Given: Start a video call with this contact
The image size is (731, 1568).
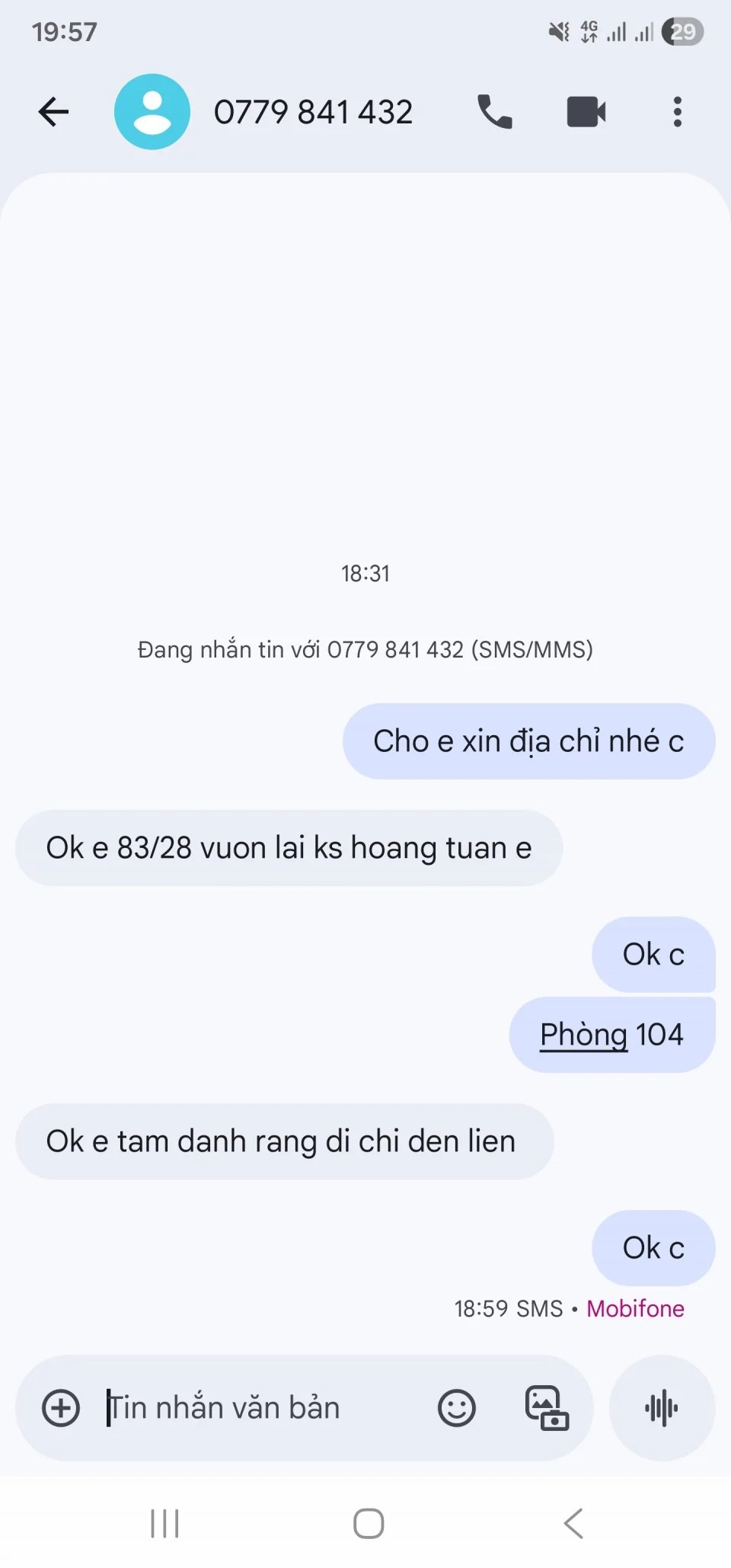Looking at the screenshot, I should click(x=586, y=112).
